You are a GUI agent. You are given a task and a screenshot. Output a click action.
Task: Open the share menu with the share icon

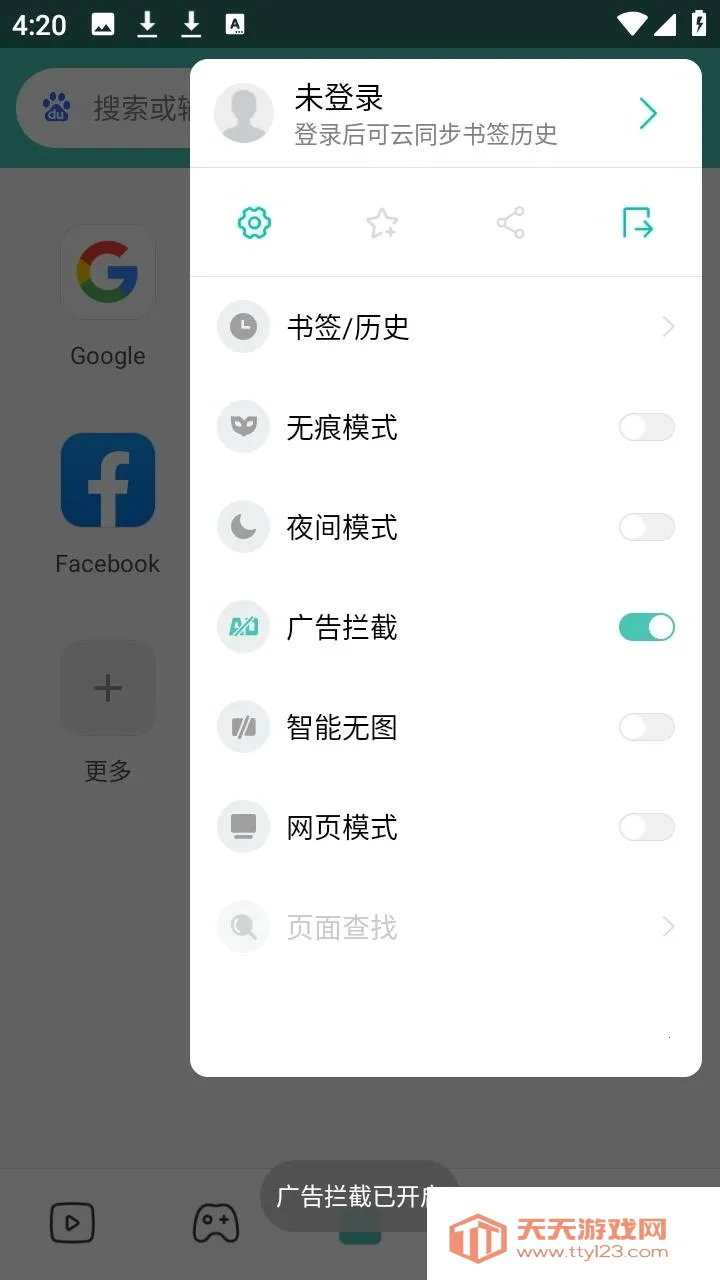tap(511, 223)
